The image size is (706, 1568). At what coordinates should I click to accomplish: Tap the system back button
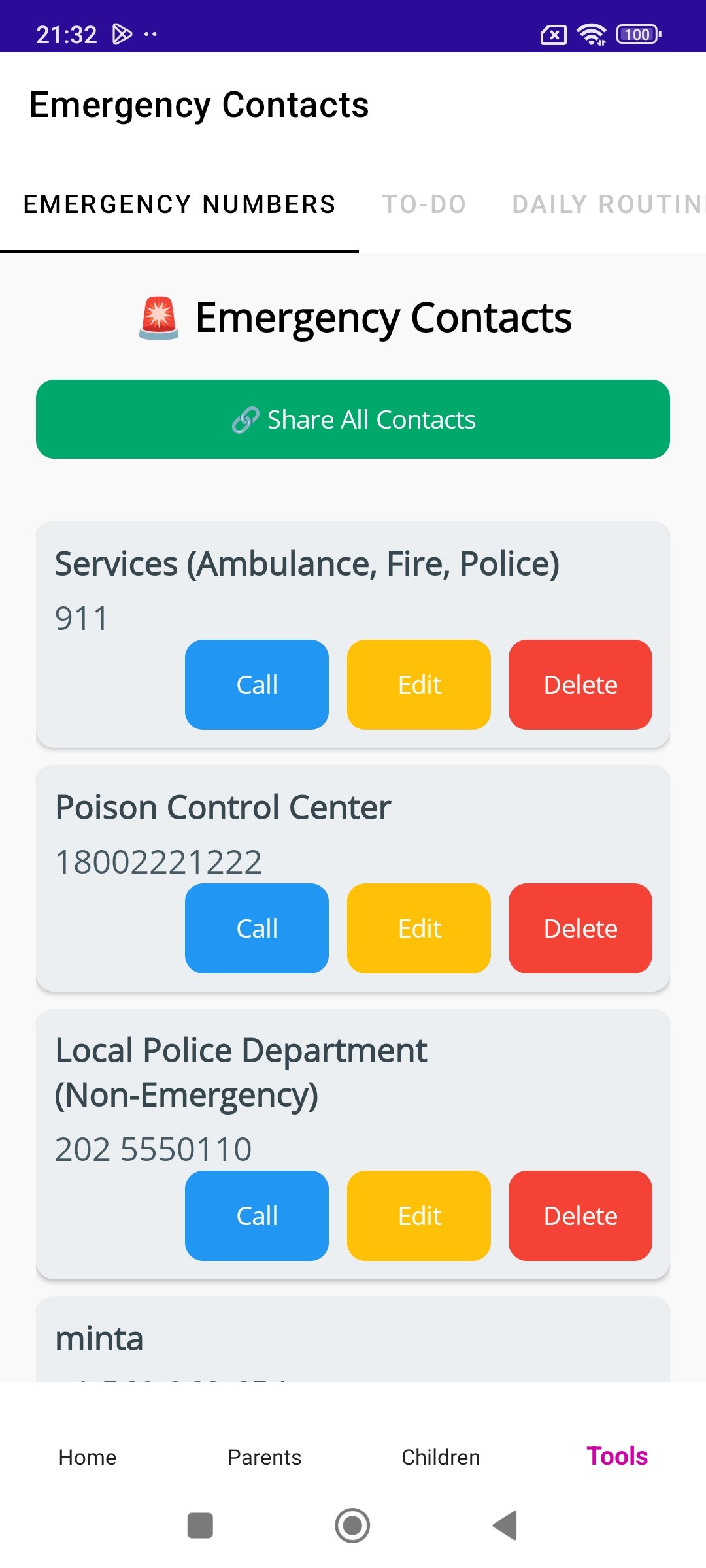505,1526
